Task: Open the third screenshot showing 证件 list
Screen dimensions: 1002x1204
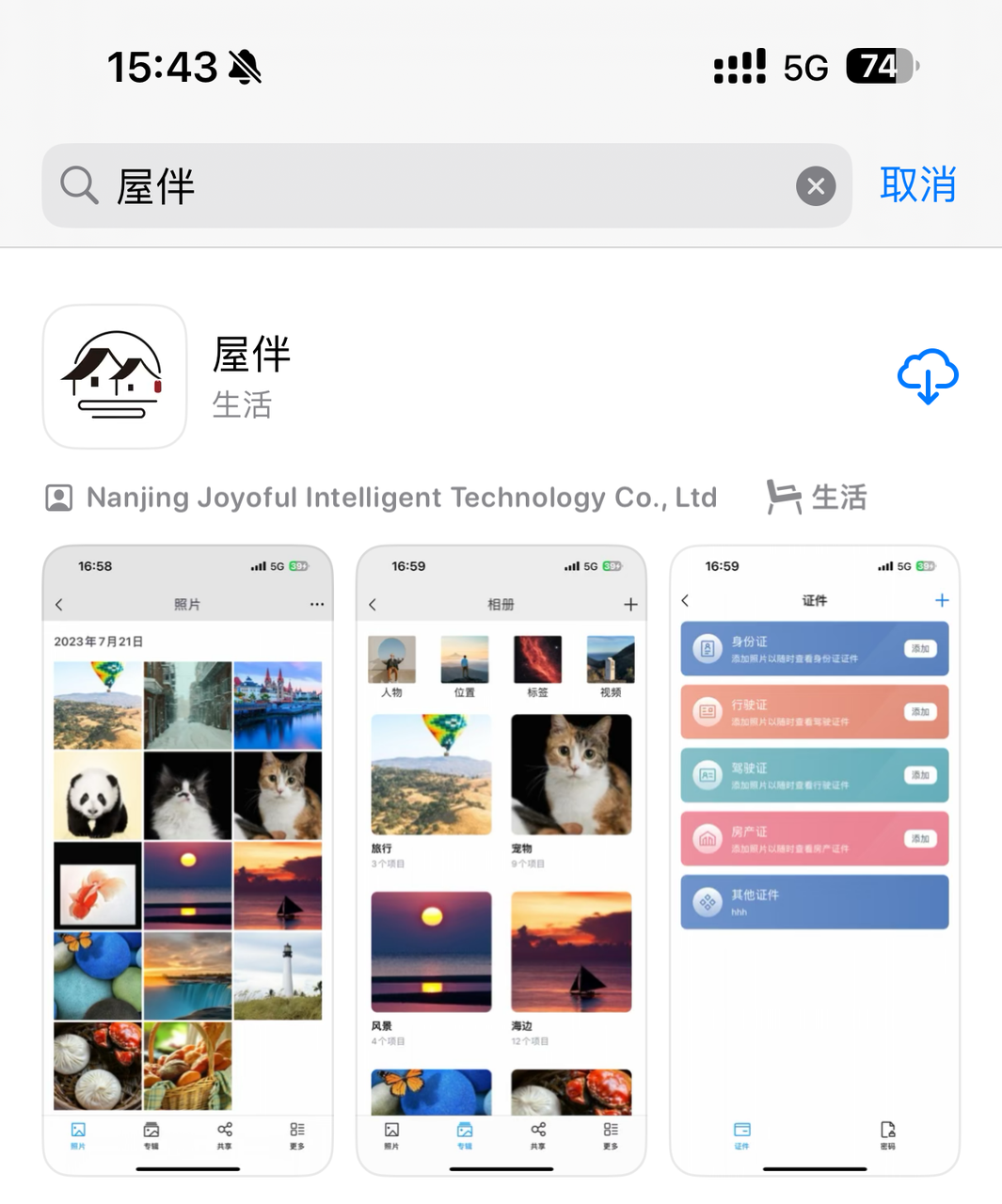Action: [x=815, y=861]
